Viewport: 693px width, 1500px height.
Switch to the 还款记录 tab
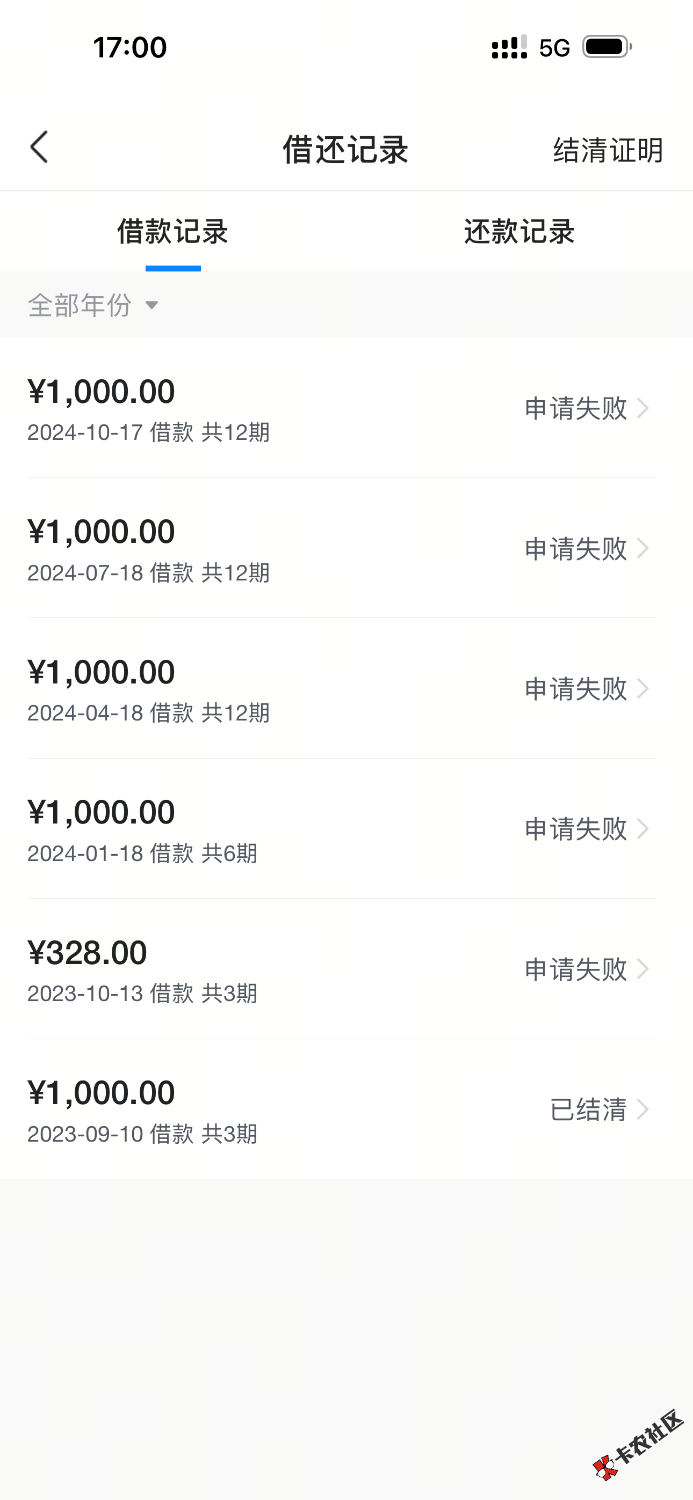519,232
